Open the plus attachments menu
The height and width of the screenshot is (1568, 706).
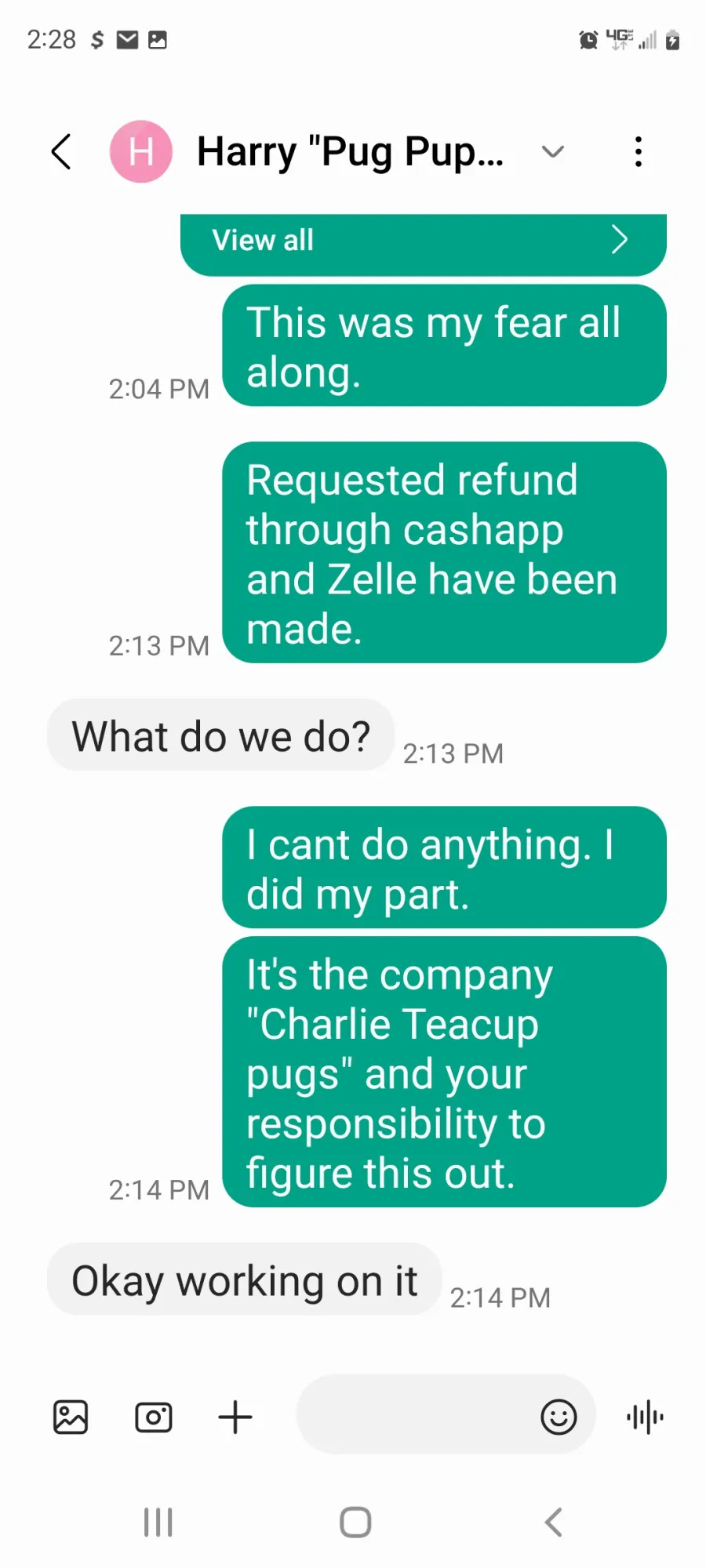[x=235, y=1417]
